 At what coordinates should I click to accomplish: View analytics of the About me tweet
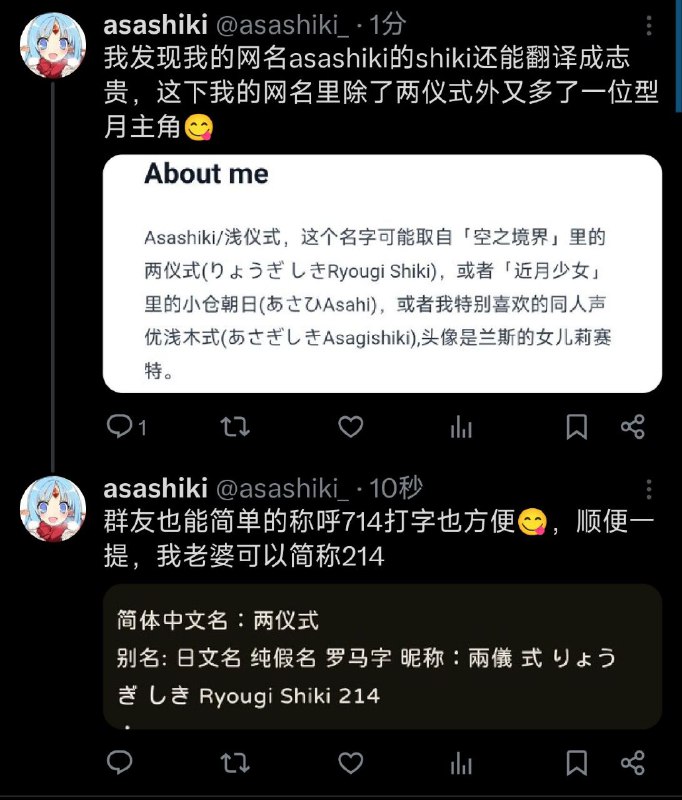pyautogui.click(x=461, y=427)
